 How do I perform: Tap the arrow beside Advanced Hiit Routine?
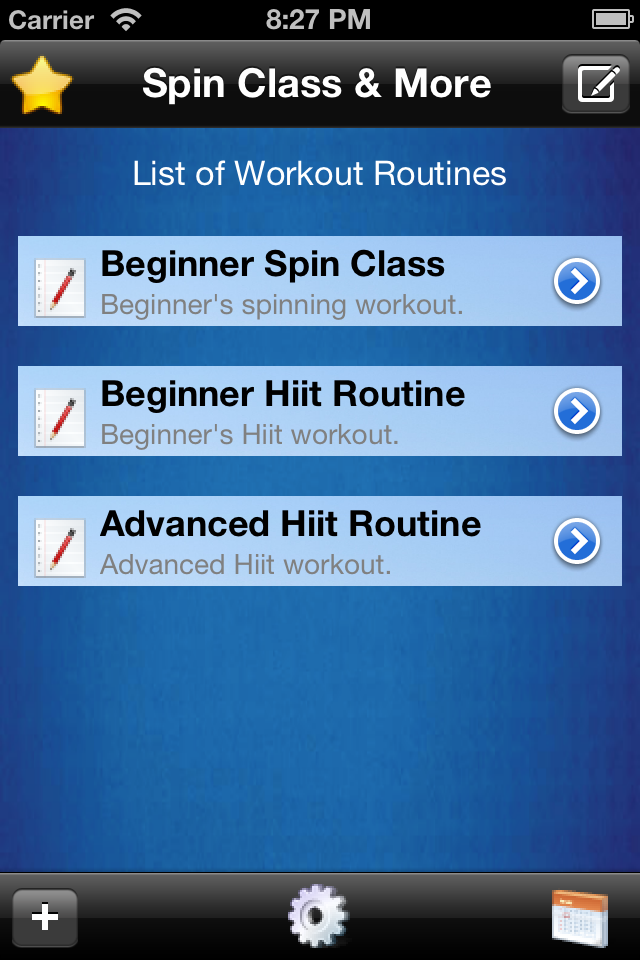click(x=577, y=542)
